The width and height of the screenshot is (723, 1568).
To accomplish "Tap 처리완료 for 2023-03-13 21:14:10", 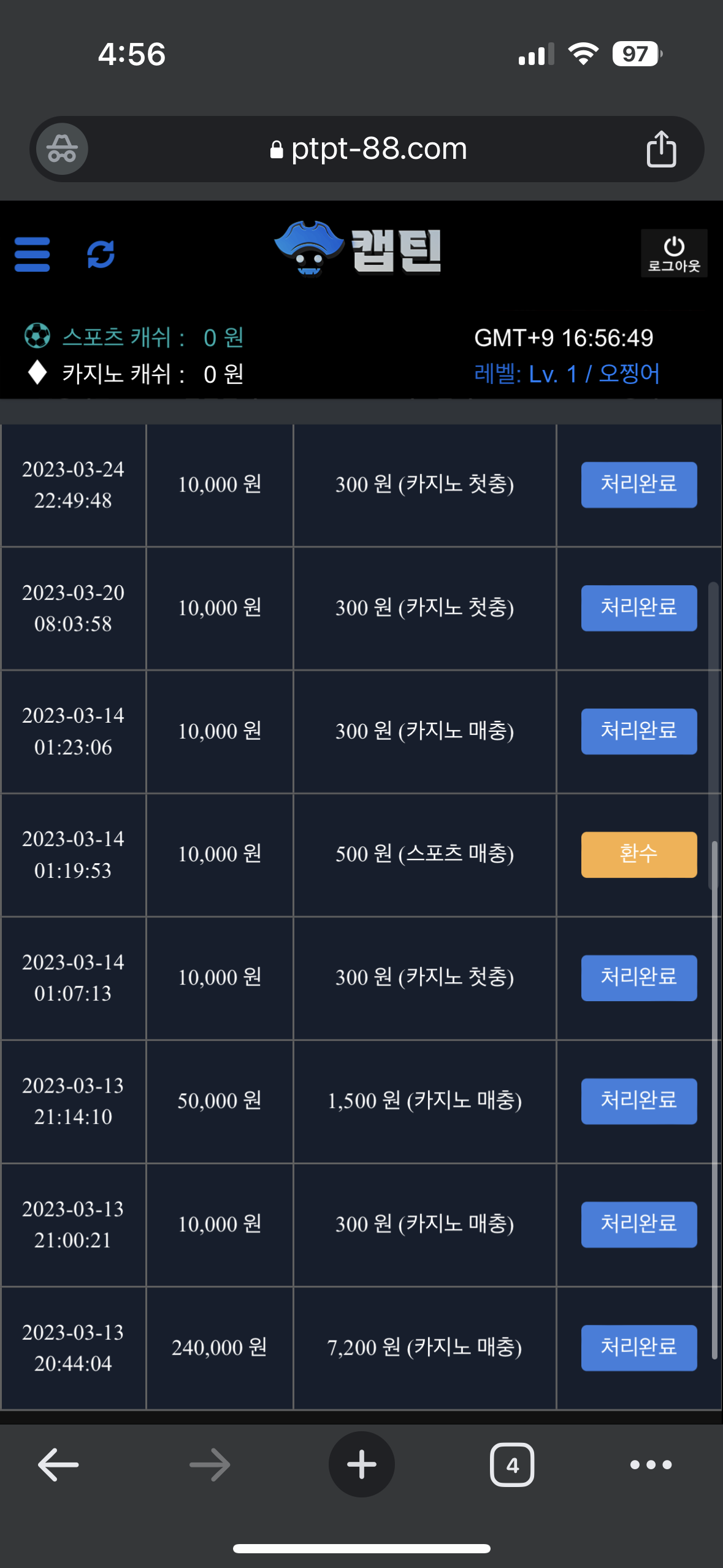I will 638,1101.
